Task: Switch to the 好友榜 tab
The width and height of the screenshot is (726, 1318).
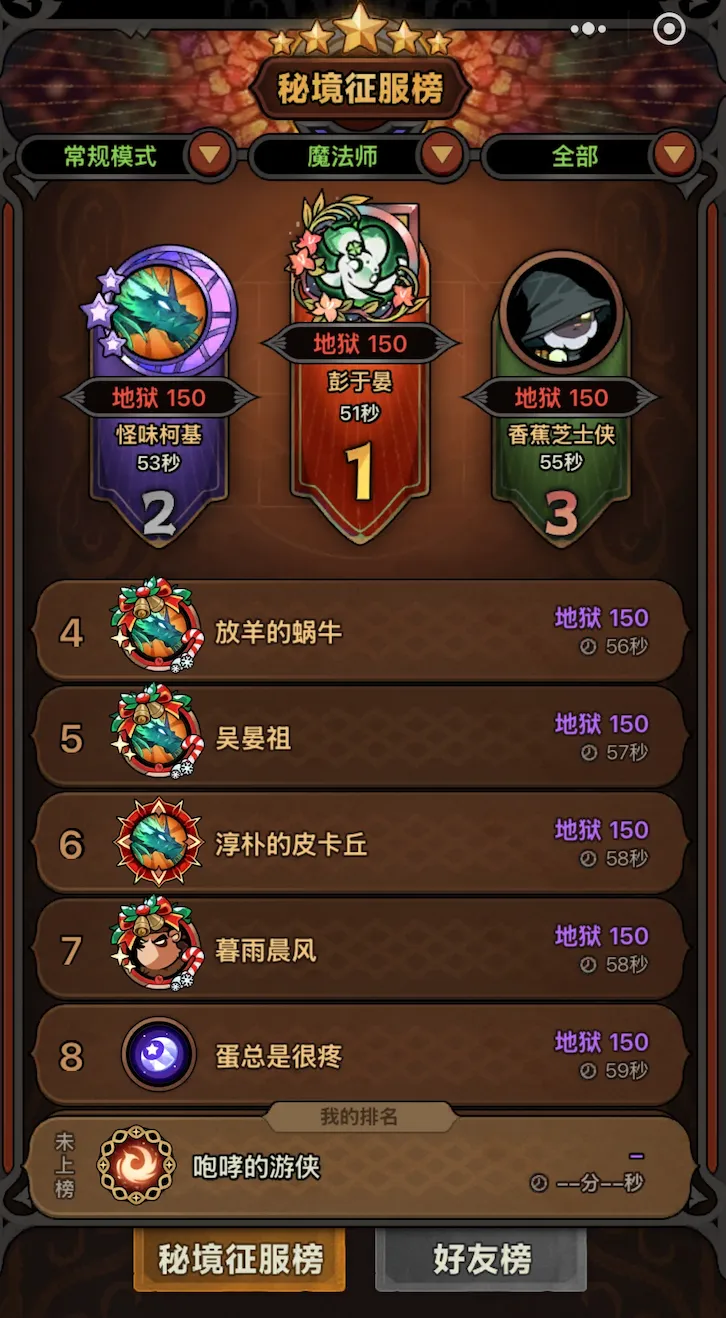Action: click(x=481, y=1259)
